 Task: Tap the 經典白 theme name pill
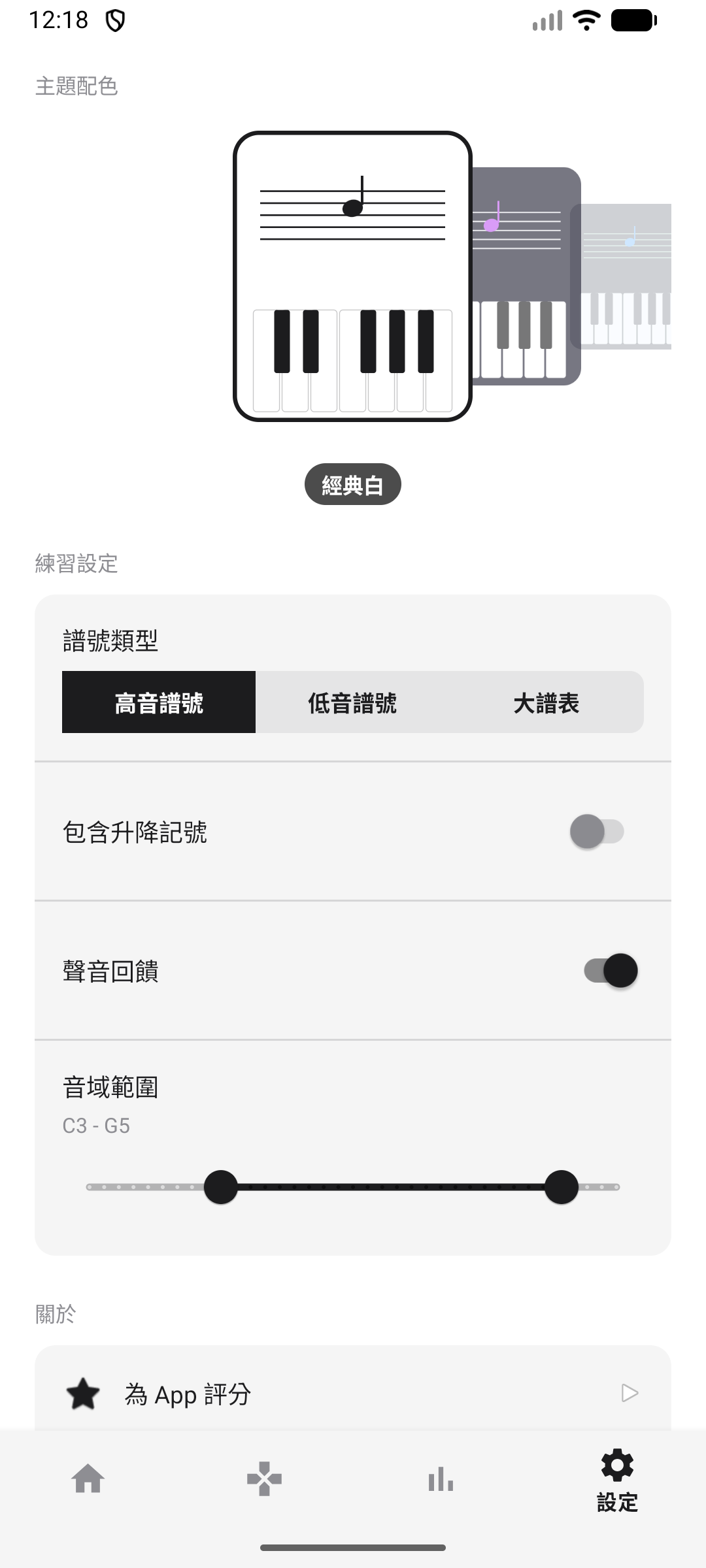pos(352,483)
